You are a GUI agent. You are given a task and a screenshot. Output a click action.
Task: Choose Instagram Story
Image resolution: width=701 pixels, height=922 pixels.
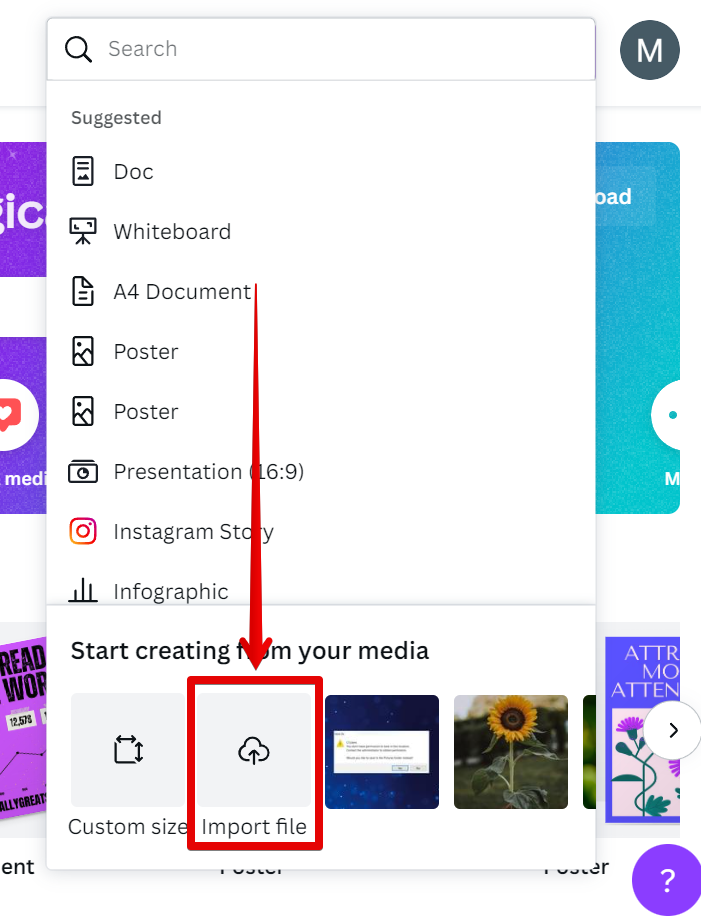tap(192, 532)
